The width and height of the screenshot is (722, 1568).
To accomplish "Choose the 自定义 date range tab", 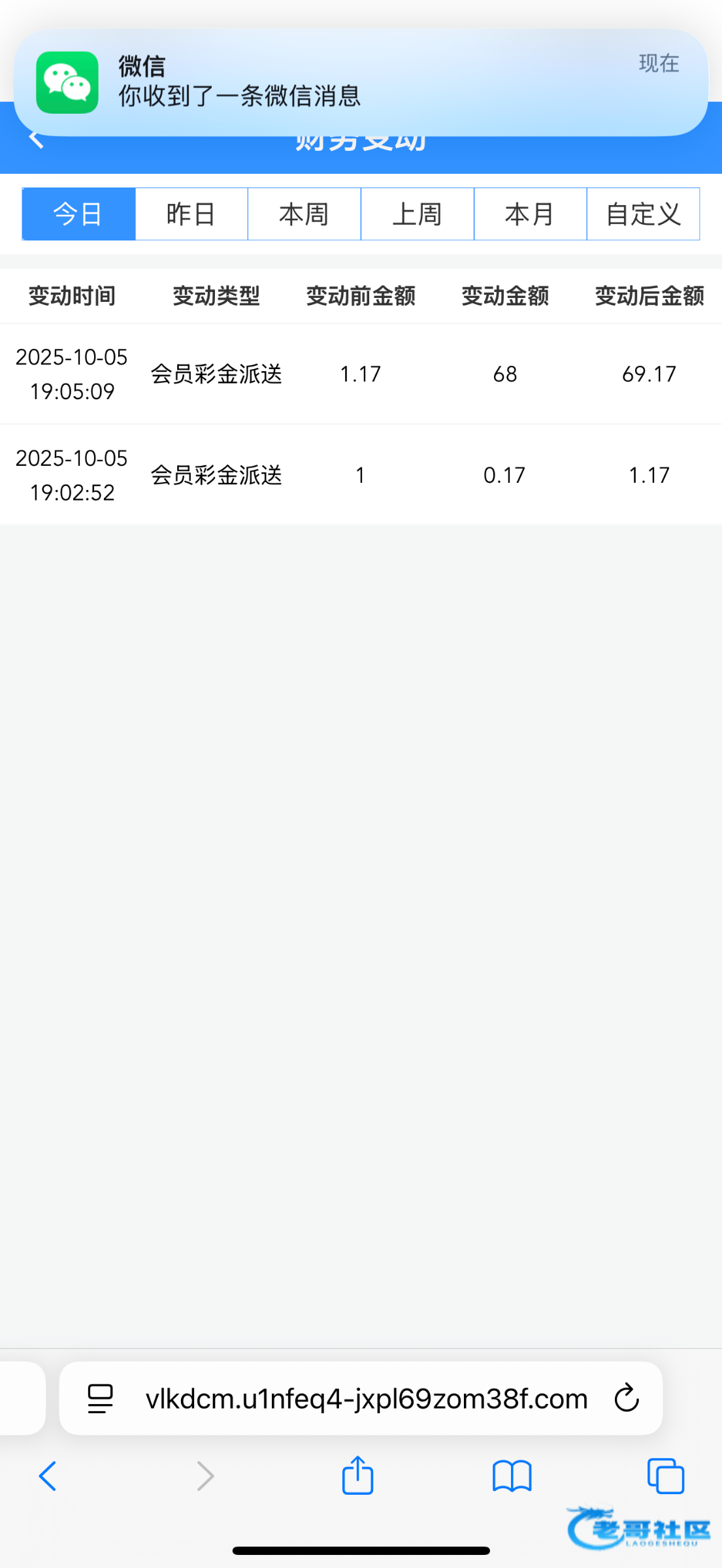I will (643, 214).
